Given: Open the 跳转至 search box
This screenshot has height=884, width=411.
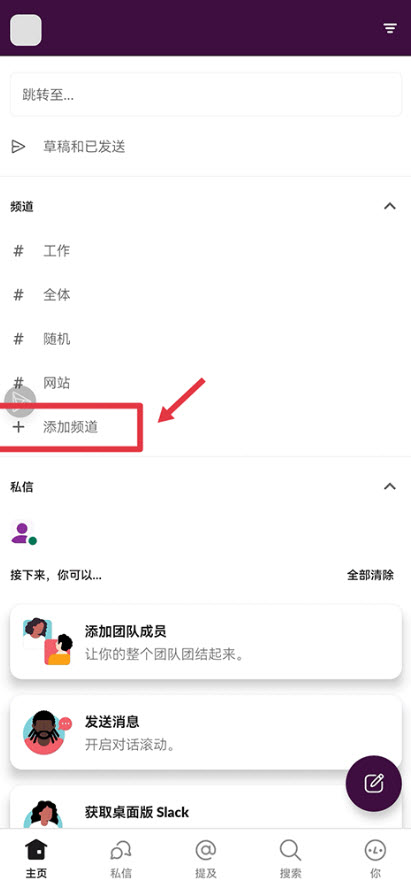Looking at the screenshot, I should (206, 95).
